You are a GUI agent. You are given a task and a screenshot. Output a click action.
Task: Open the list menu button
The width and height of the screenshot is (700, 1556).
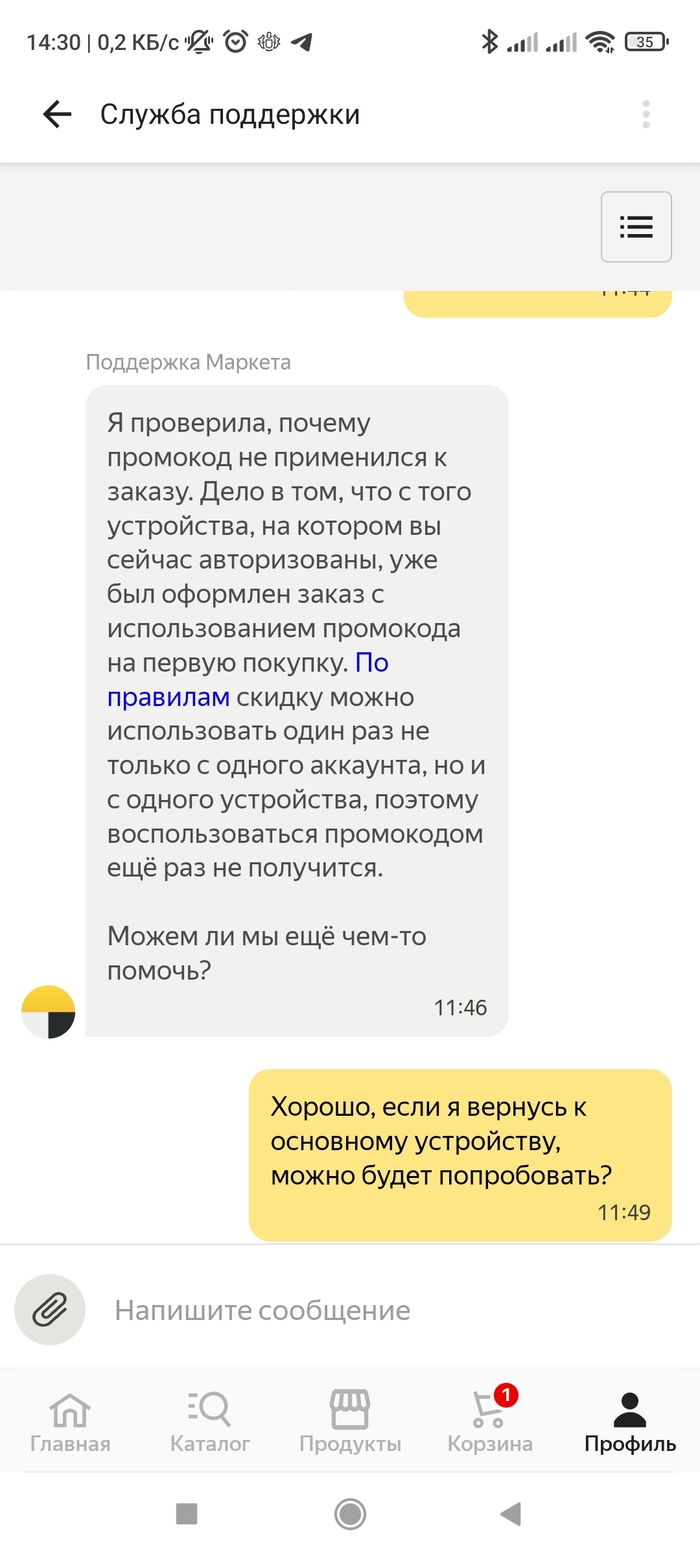coord(636,227)
